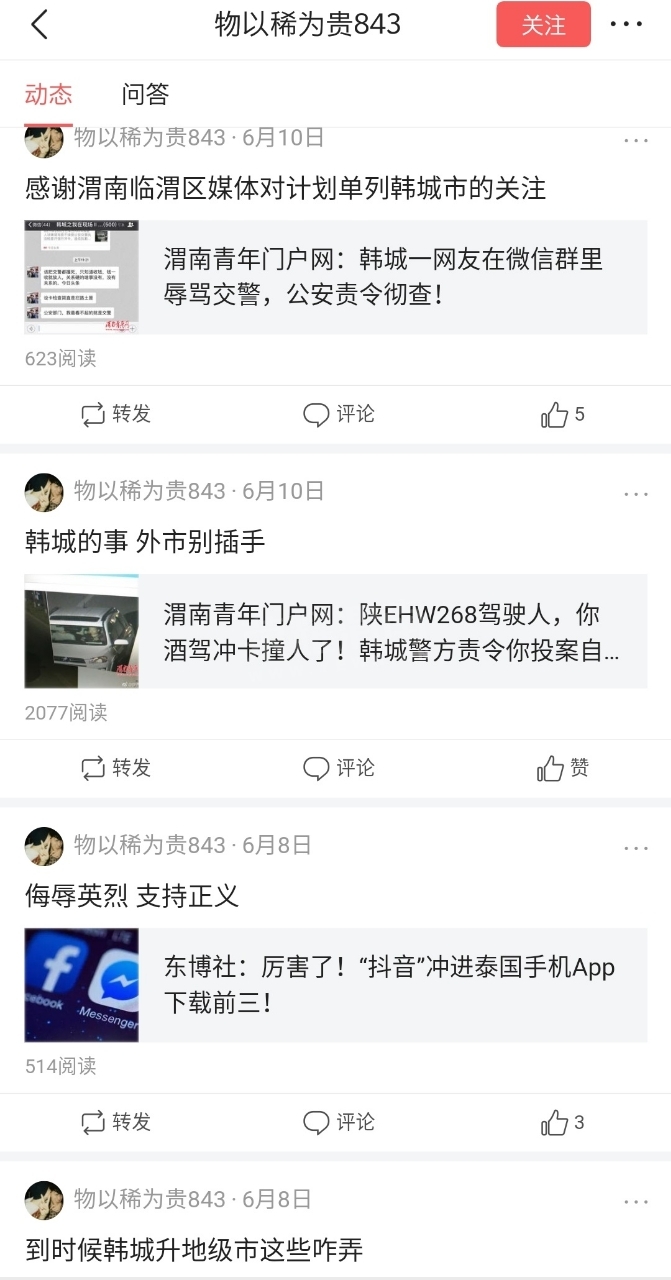Open more options for the 感谢渭南临渭区媒体 post
The width and height of the screenshot is (671, 1280).
click(x=636, y=141)
